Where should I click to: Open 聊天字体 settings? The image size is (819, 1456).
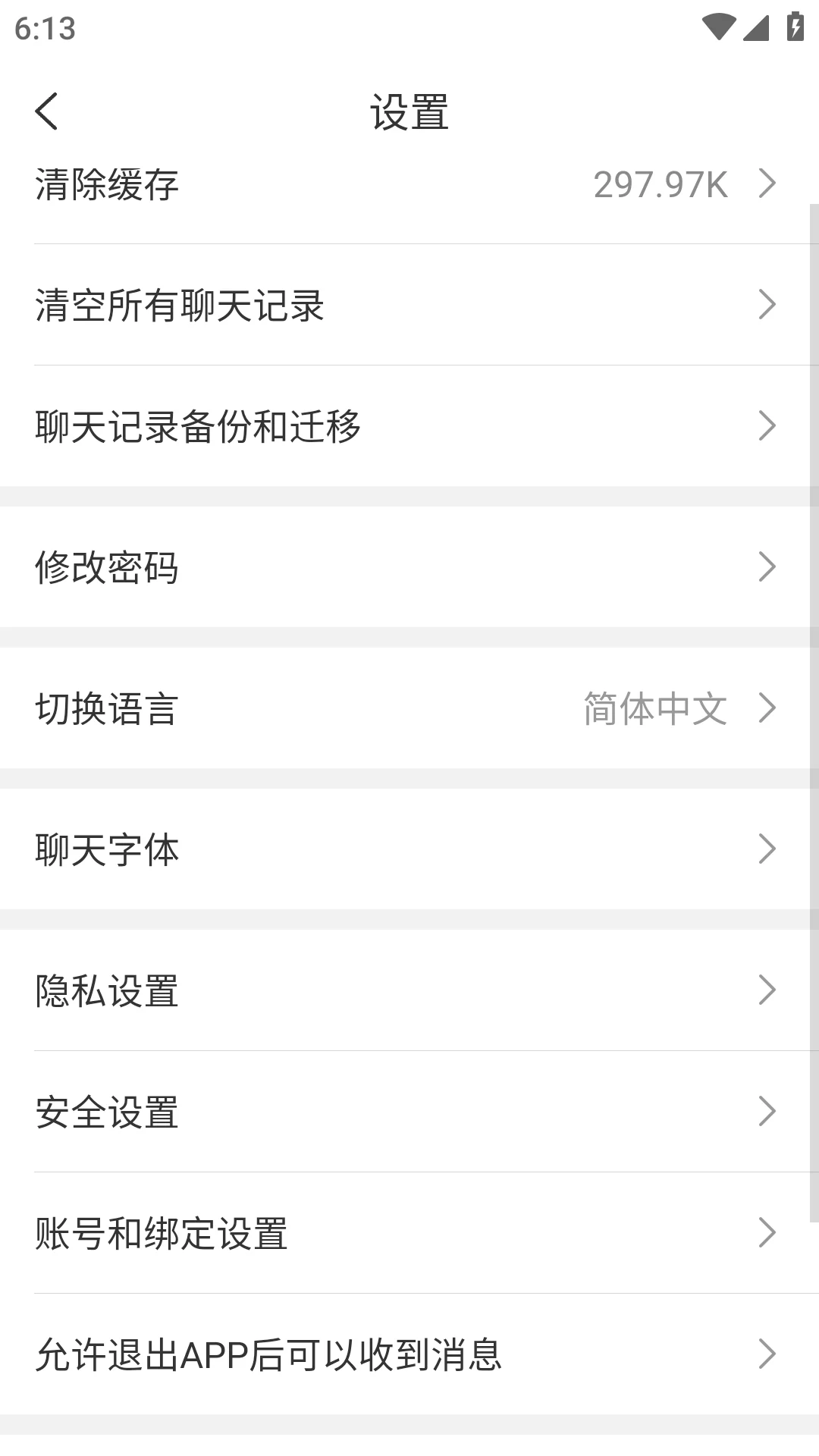pyautogui.click(x=409, y=849)
